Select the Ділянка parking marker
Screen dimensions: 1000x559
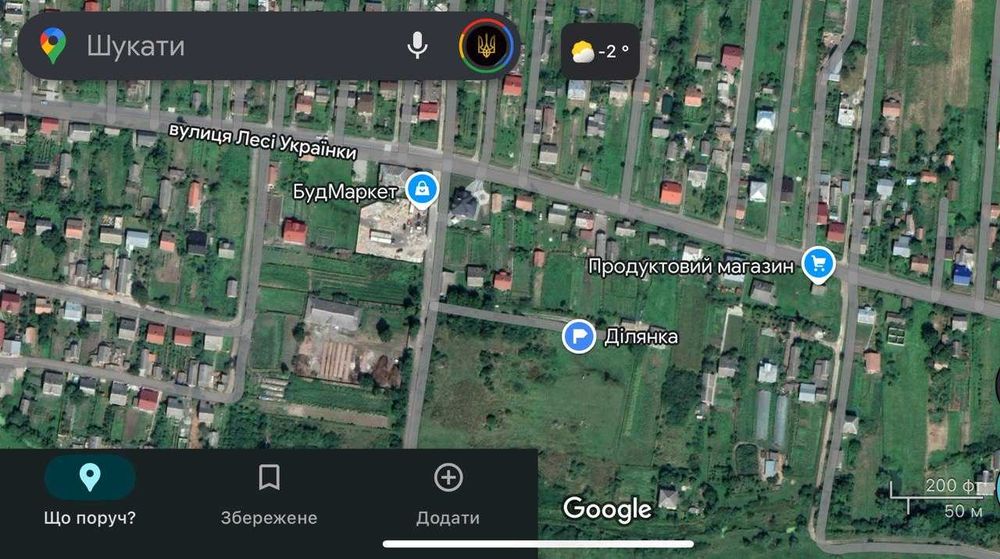click(579, 337)
